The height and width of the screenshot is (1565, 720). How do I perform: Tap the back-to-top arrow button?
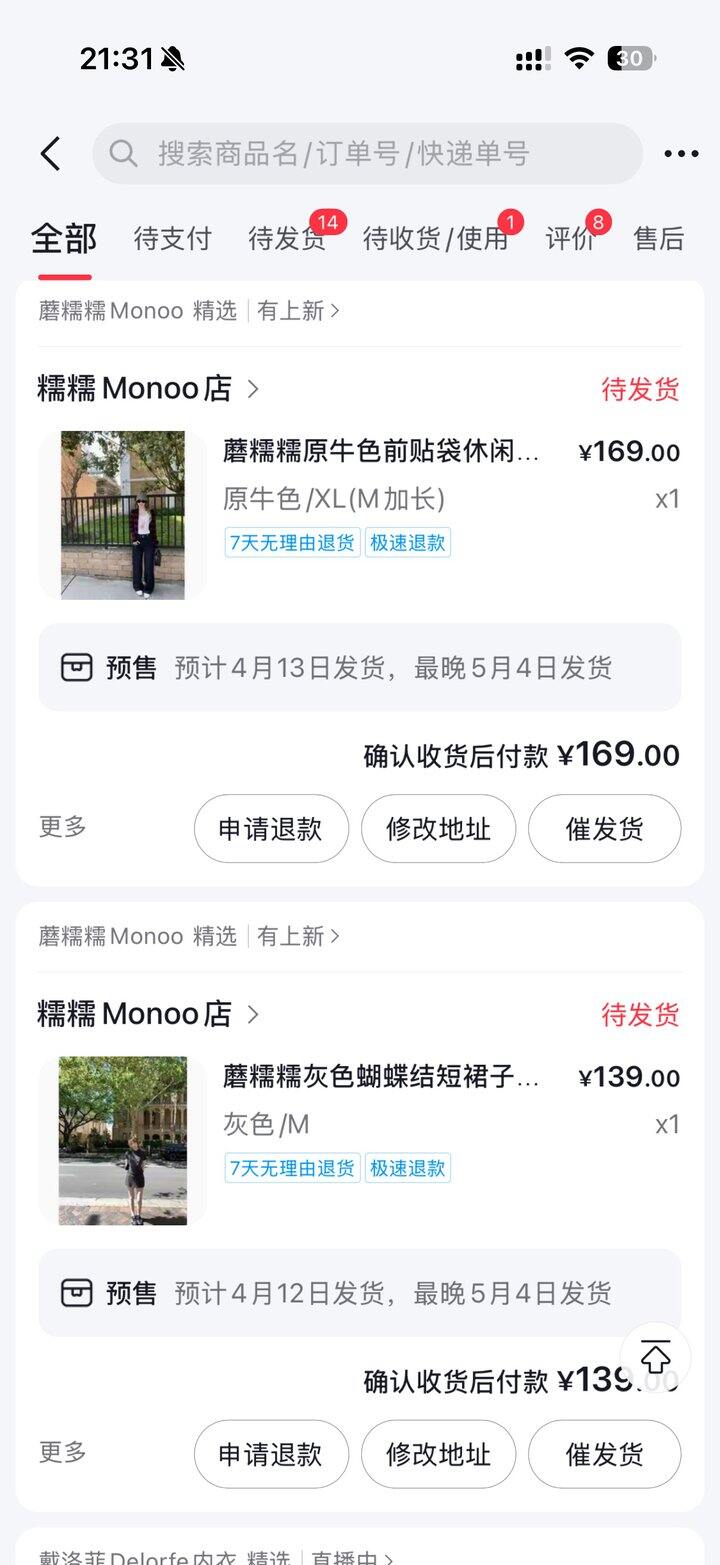click(x=655, y=1357)
